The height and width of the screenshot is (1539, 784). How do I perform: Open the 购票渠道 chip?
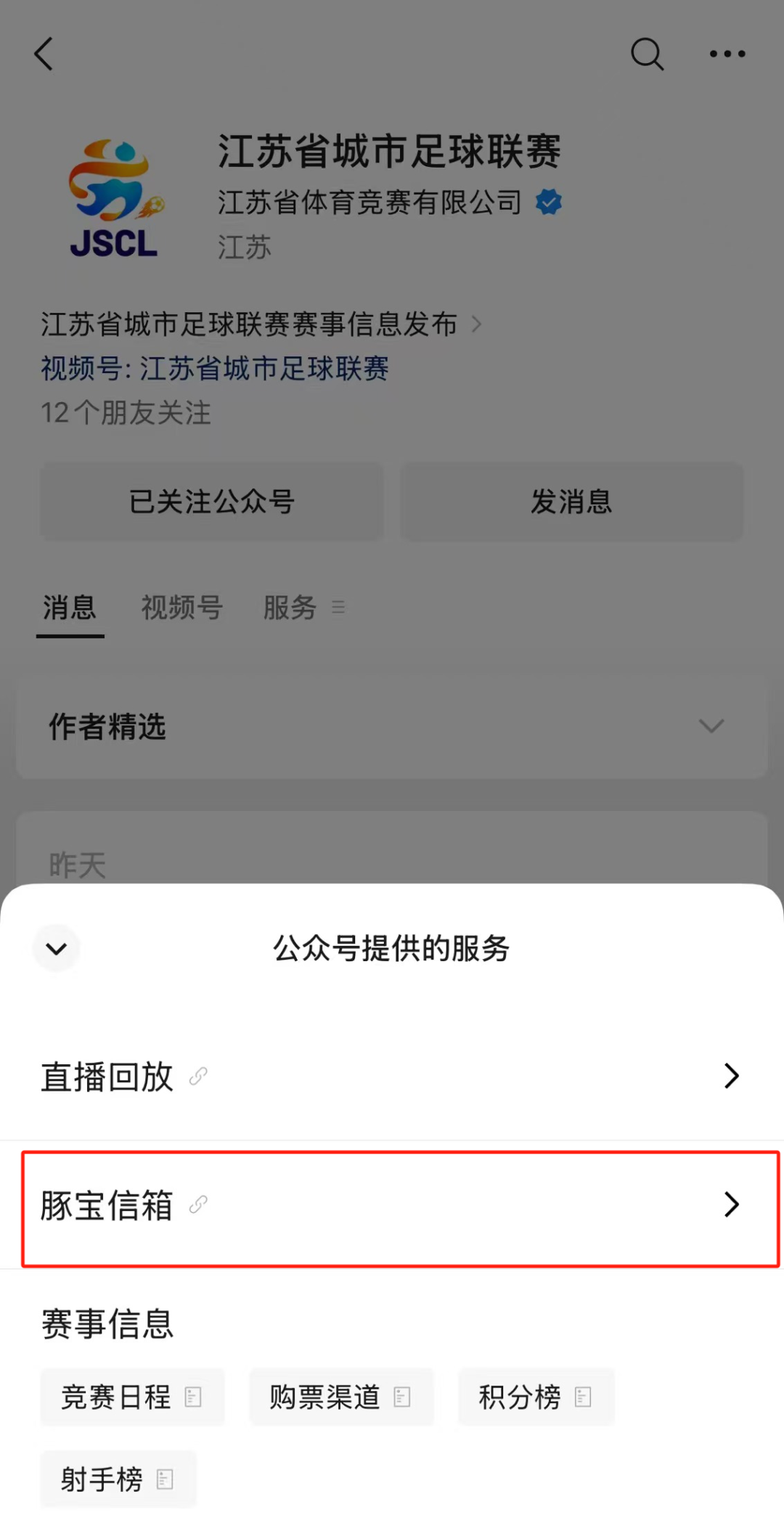pos(341,1397)
